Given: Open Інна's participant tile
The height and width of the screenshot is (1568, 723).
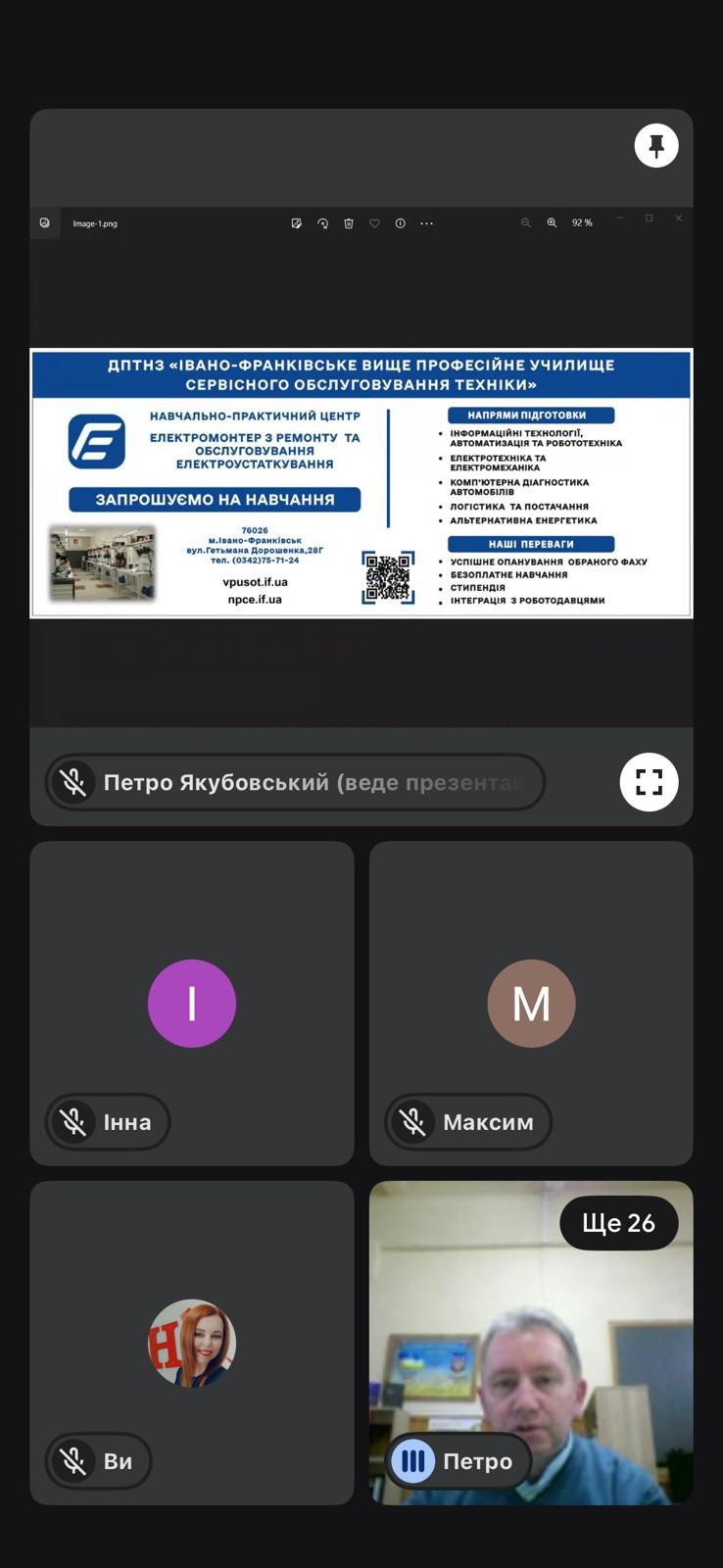Looking at the screenshot, I should click(192, 1003).
